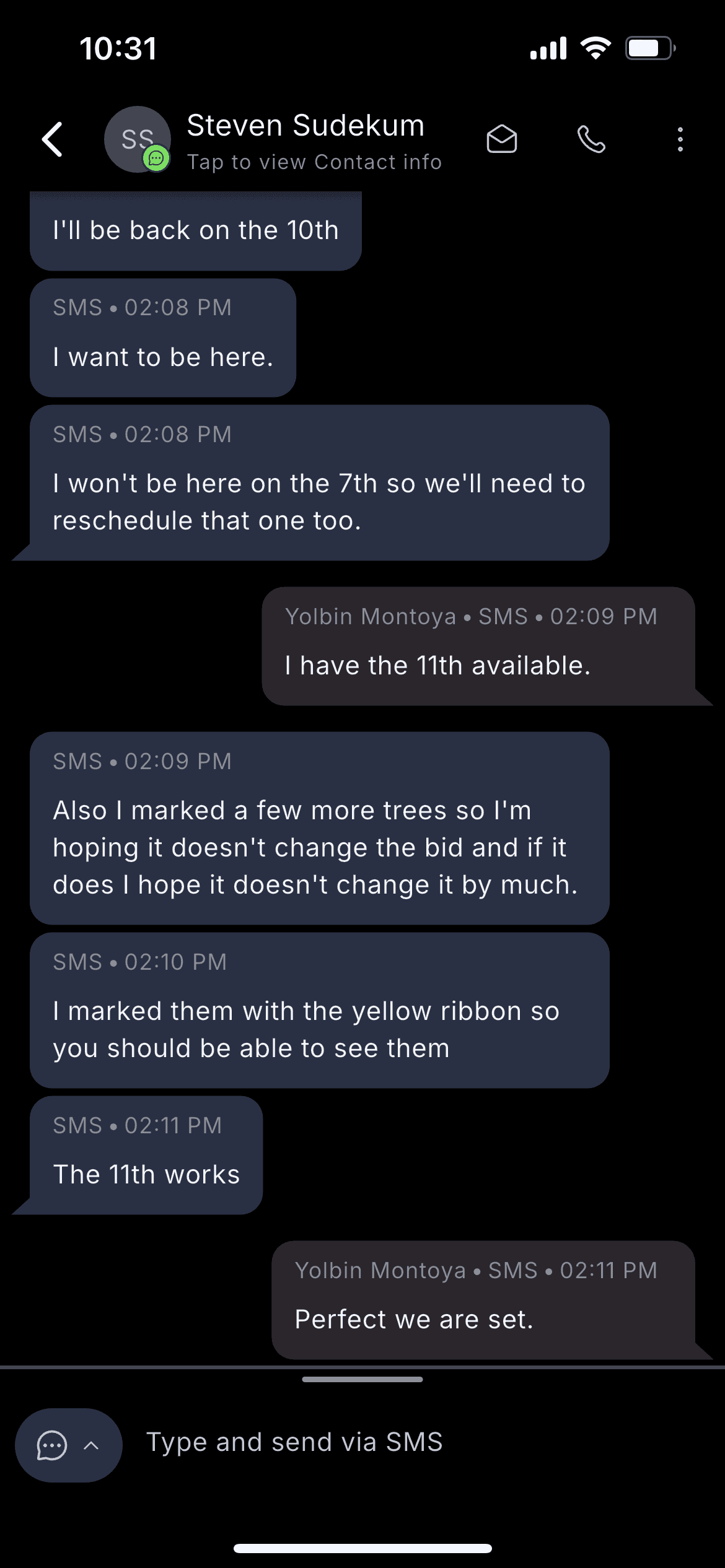The image size is (725, 1568).
Task: Expand the SMS channel selector
Action: (x=69, y=1445)
